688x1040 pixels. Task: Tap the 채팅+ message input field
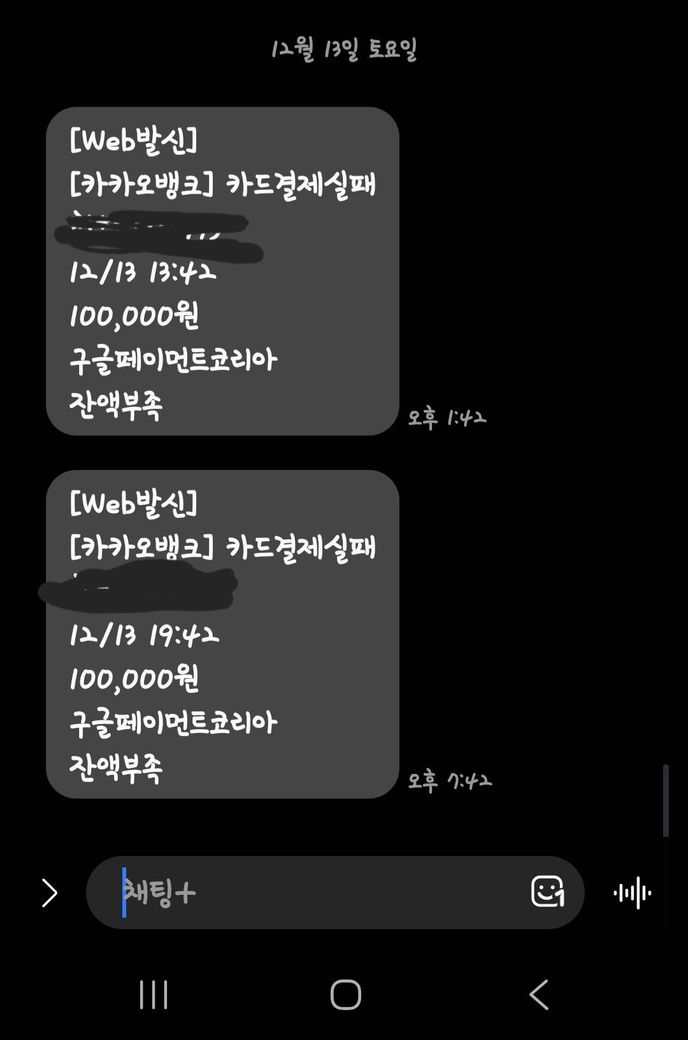click(x=320, y=892)
